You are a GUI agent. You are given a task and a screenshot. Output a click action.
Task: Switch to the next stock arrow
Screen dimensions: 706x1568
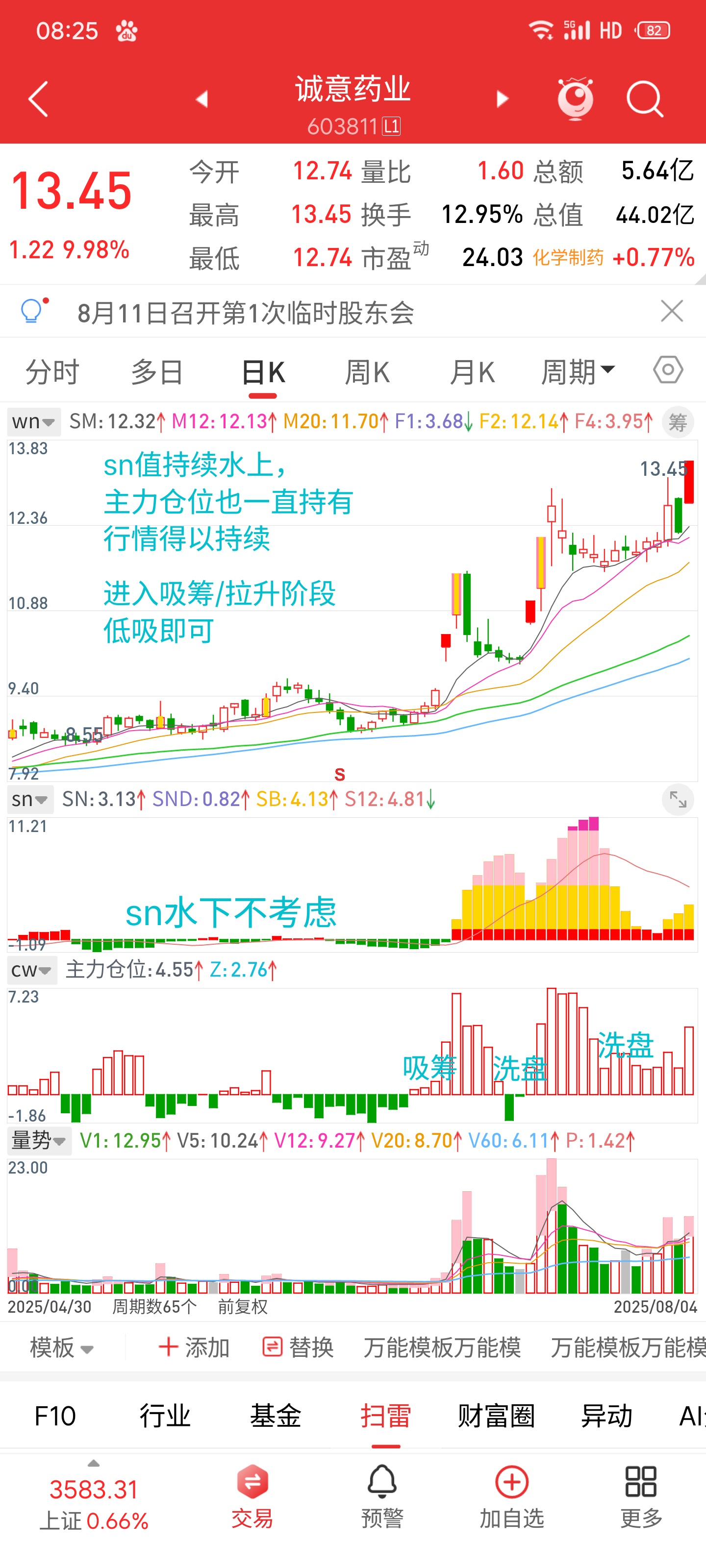tap(502, 98)
